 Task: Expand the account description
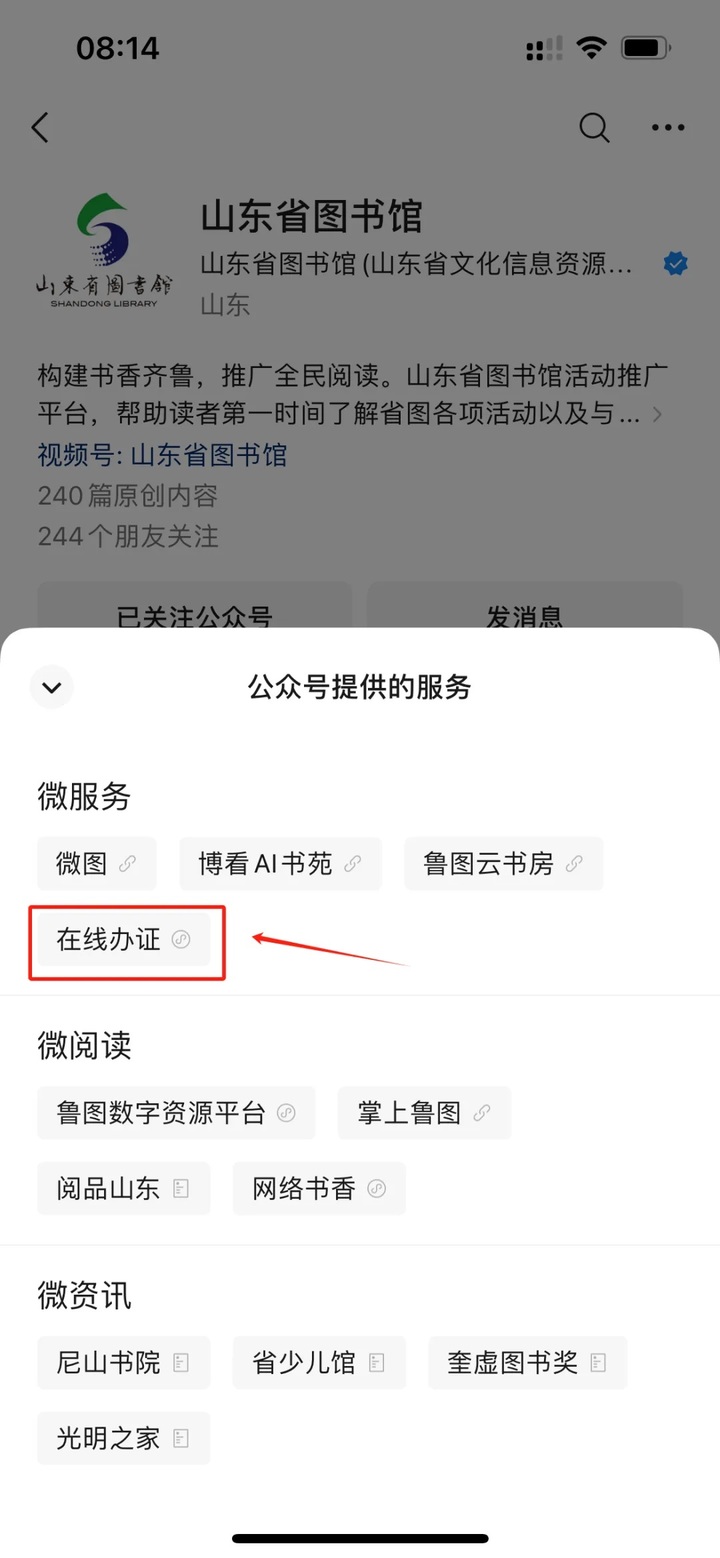(x=656, y=414)
